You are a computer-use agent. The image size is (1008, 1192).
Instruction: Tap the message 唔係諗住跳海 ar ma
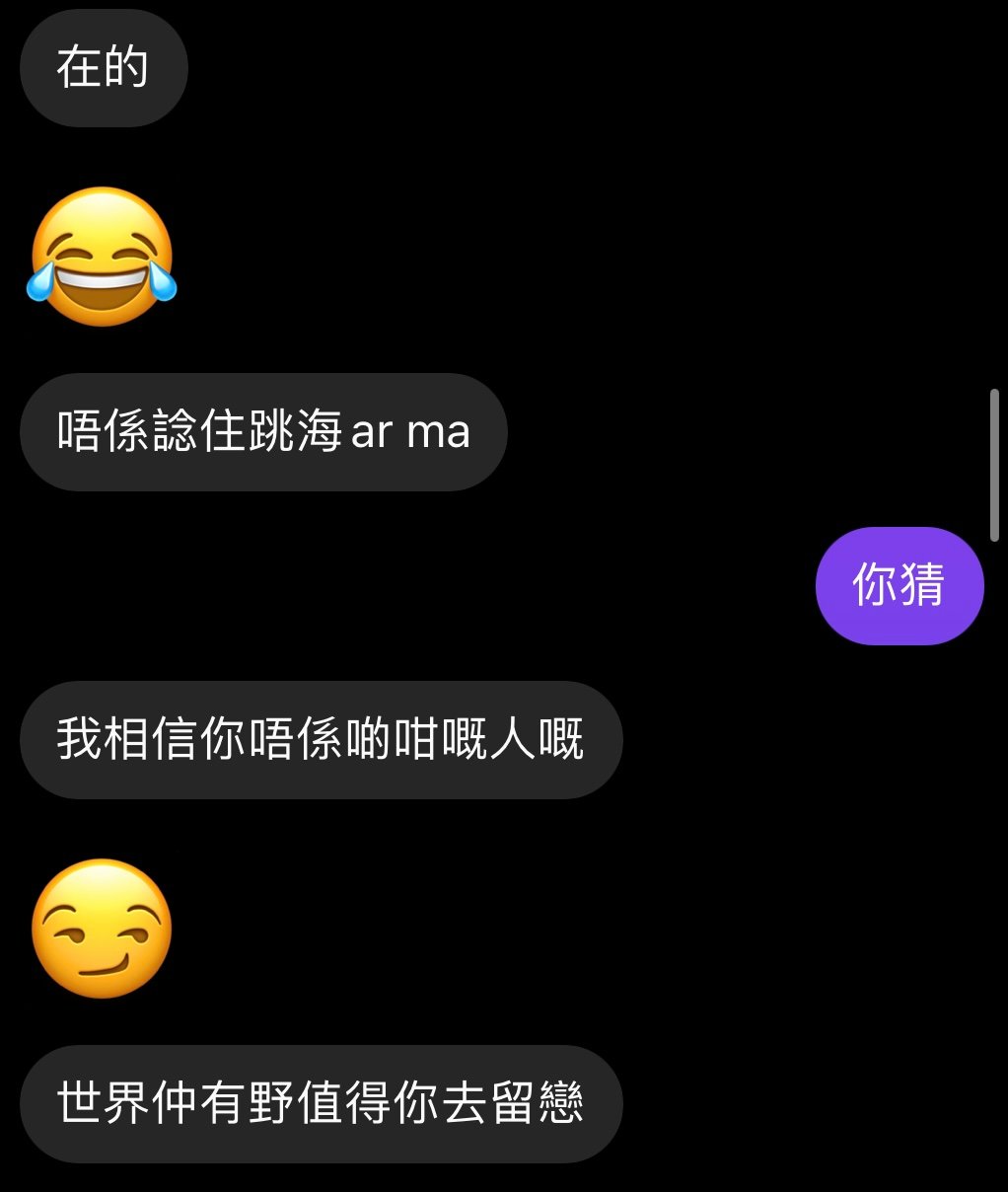coord(263,432)
